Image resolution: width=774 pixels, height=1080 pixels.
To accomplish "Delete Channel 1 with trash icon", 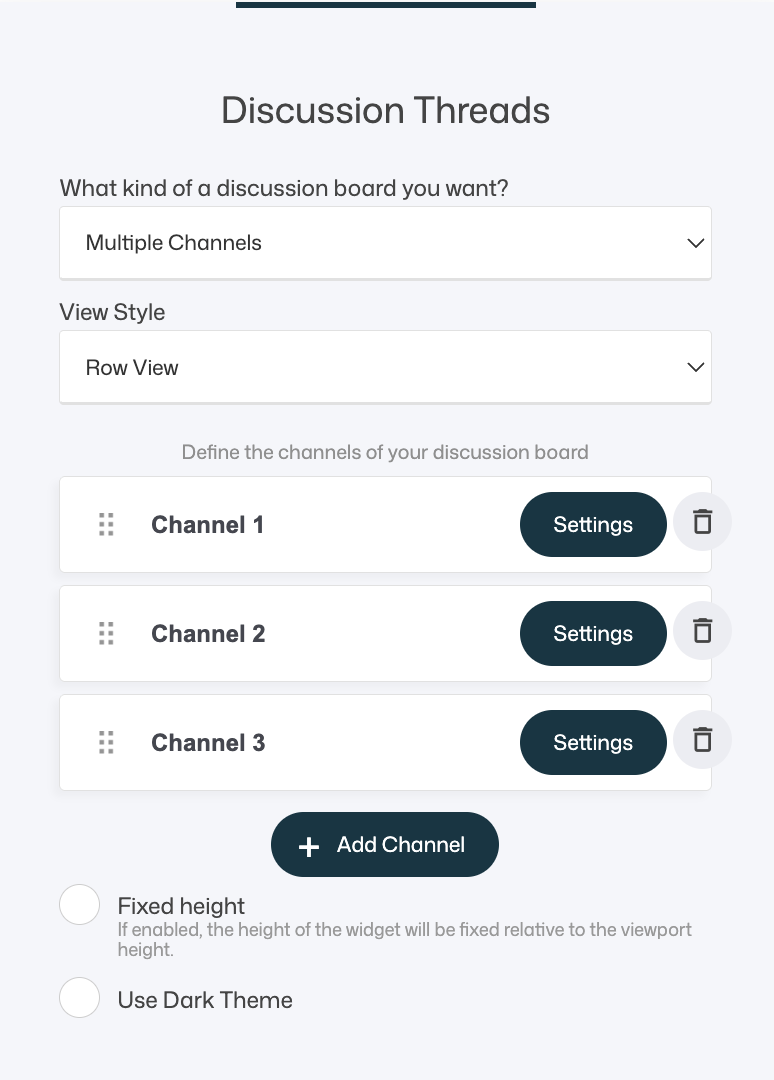I will 702,522.
